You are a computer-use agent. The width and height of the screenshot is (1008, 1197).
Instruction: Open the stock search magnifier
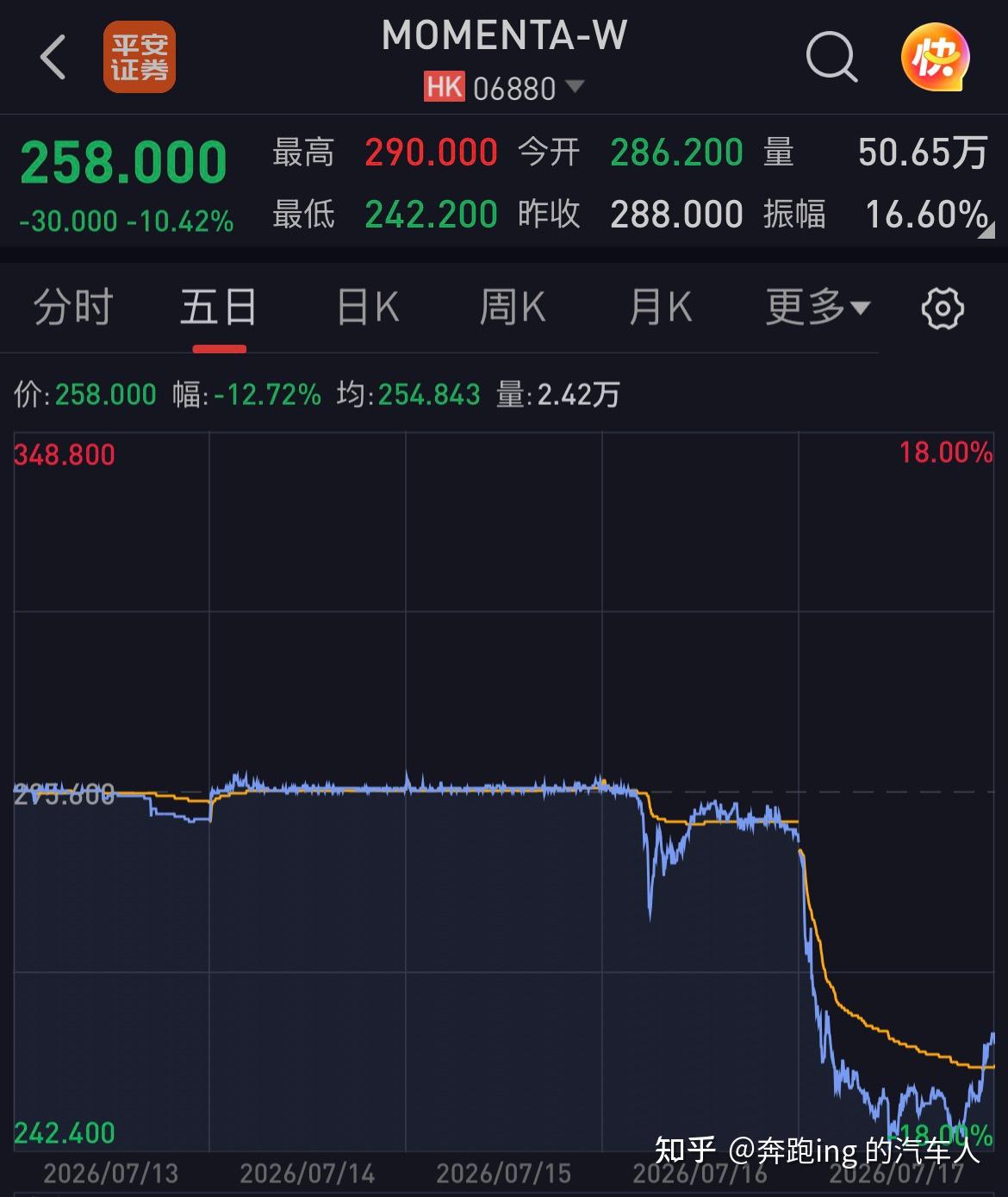click(831, 57)
